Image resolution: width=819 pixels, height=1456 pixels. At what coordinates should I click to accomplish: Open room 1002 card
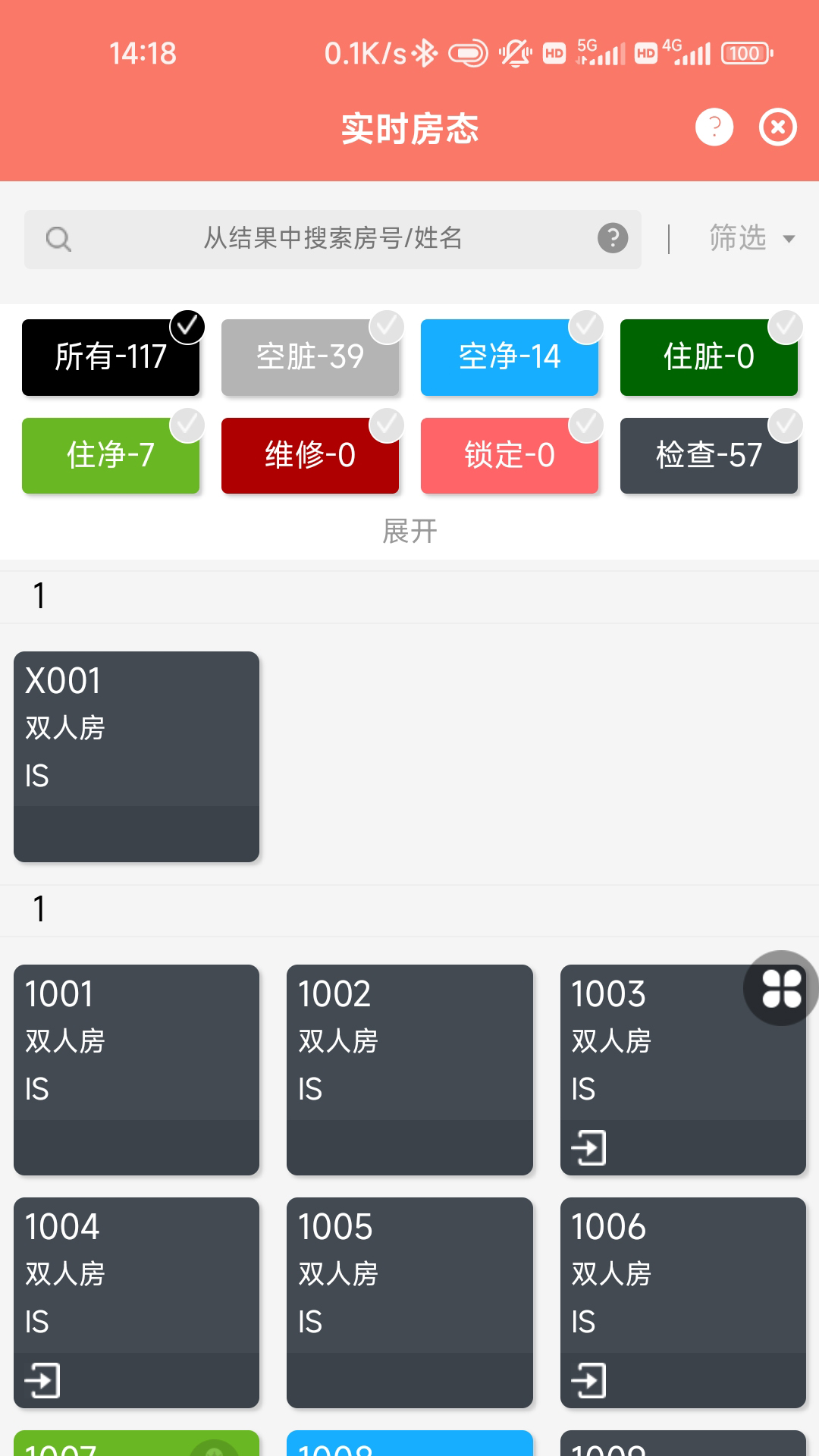coord(409,1069)
